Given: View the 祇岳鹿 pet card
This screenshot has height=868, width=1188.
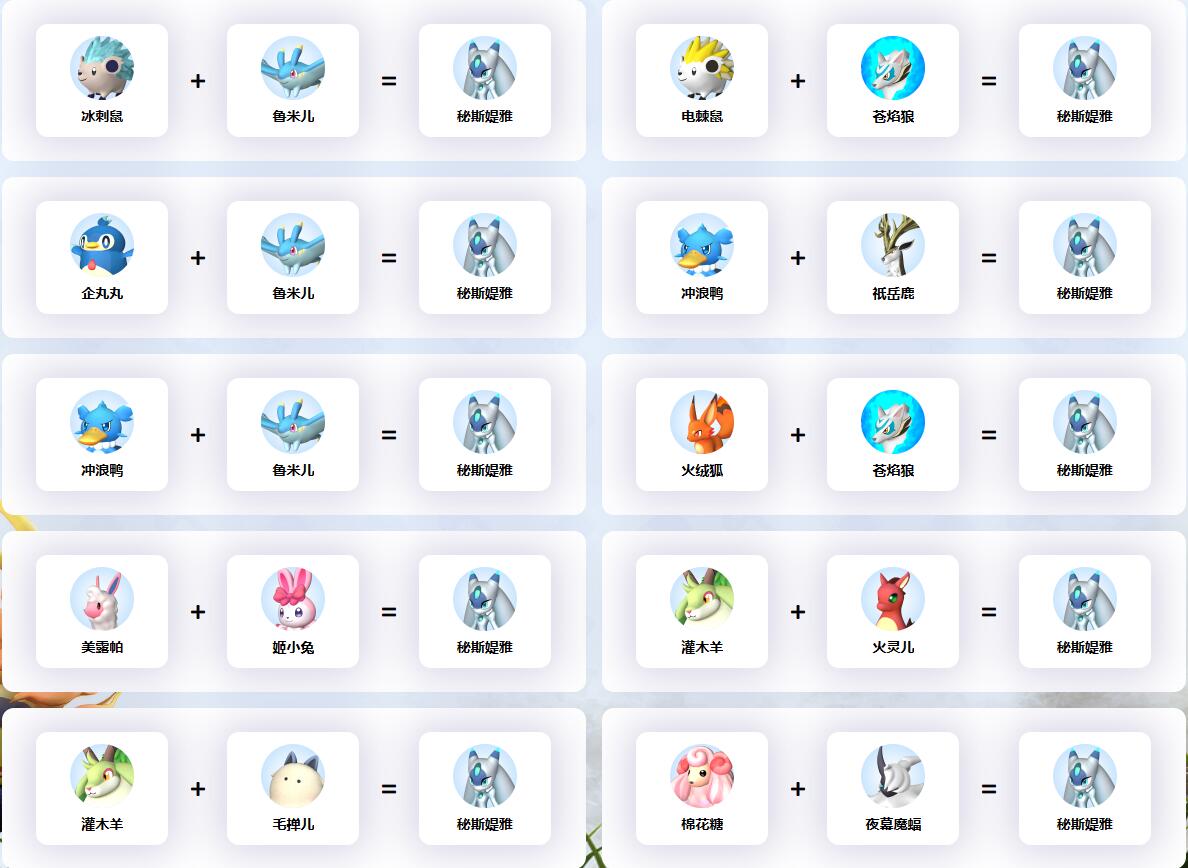Looking at the screenshot, I should click(893, 258).
